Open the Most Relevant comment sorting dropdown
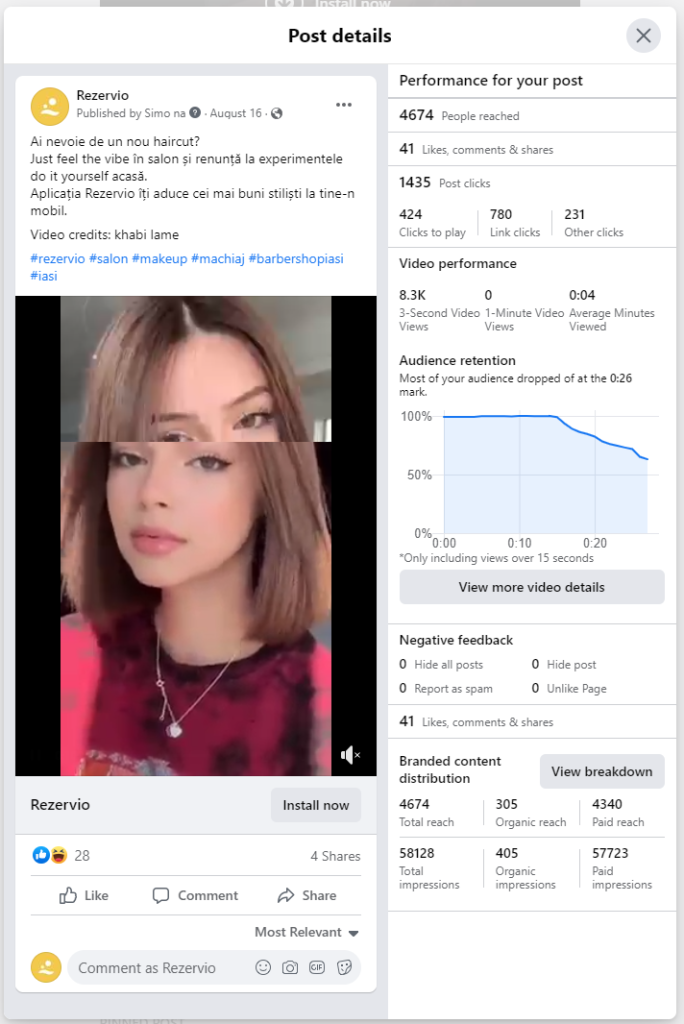The height and width of the screenshot is (1024, 684). pyautogui.click(x=306, y=932)
